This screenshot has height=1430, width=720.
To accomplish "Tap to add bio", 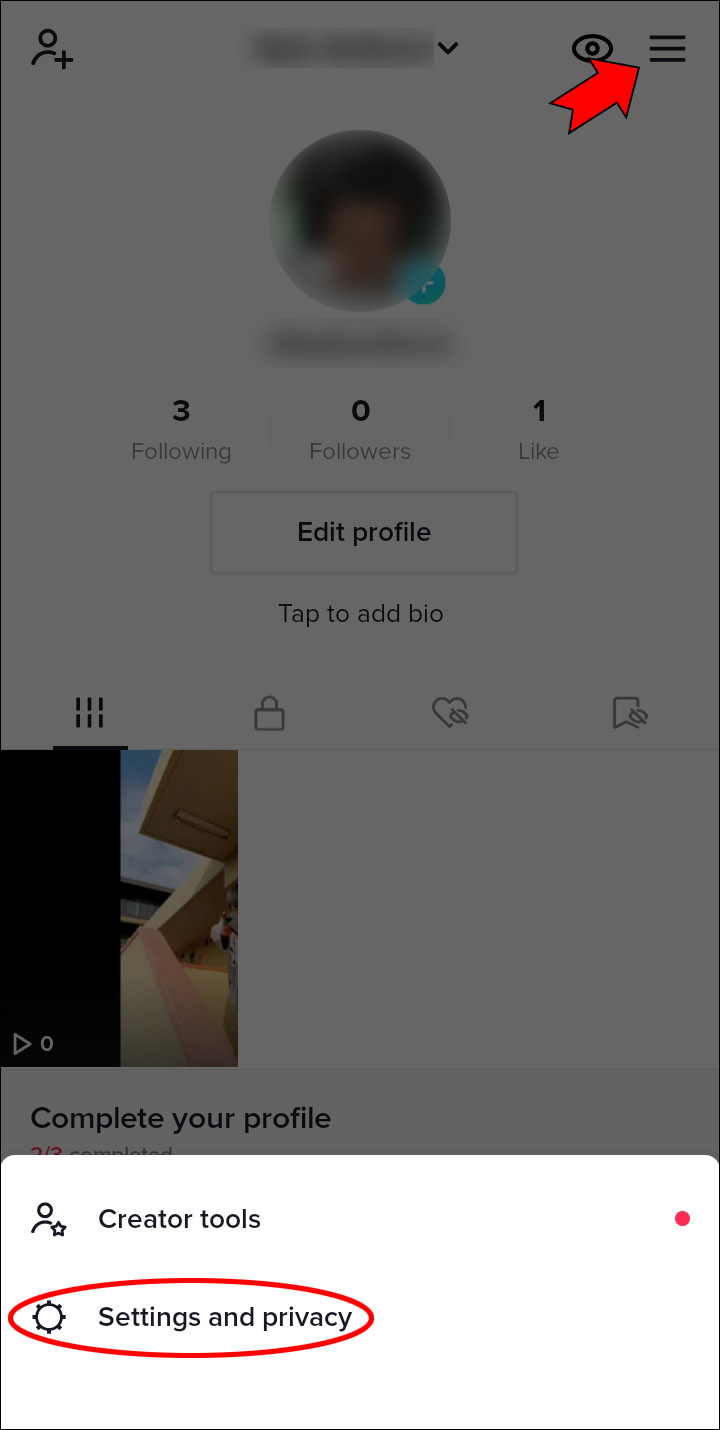I will click(360, 613).
